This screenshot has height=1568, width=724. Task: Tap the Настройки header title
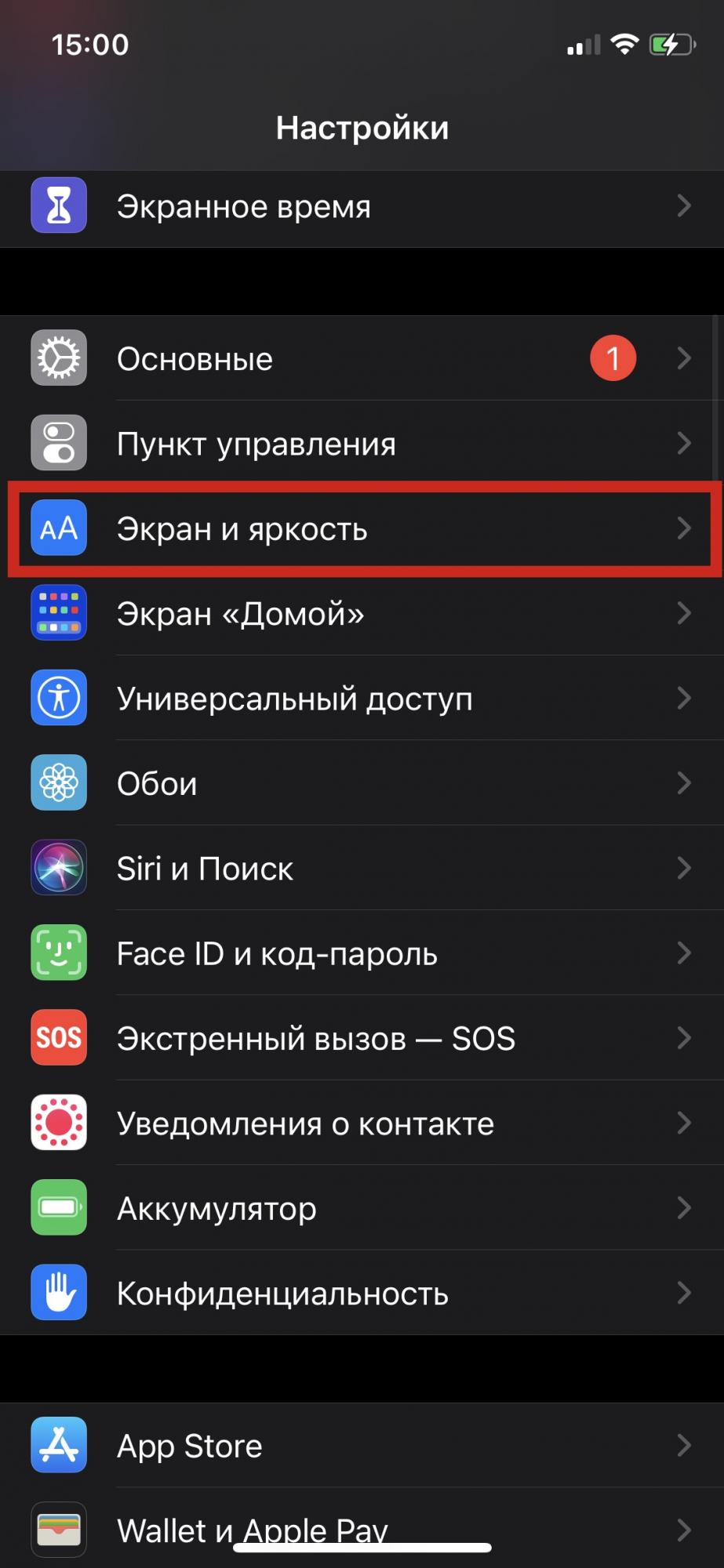tap(362, 126)
